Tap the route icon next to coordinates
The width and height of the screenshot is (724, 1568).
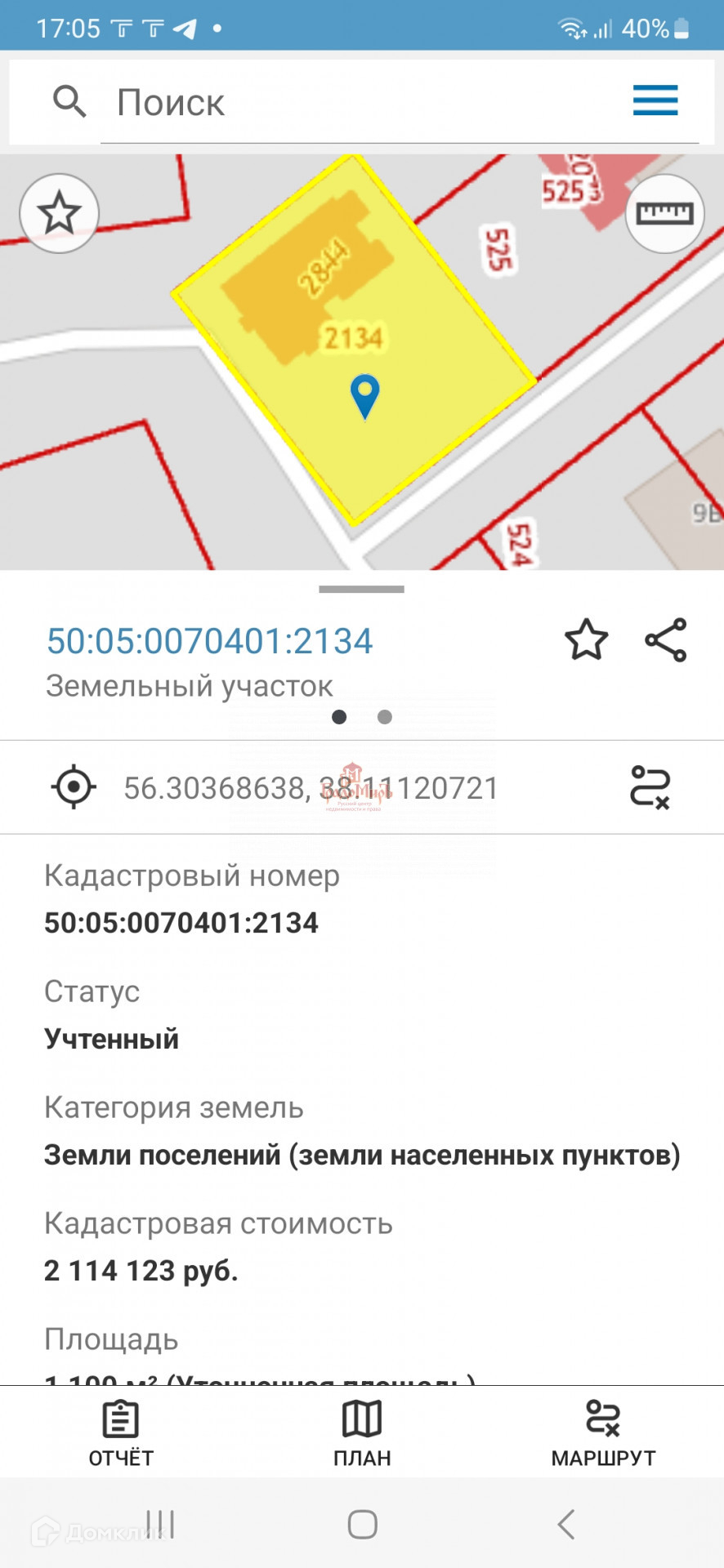pos(650,787)
